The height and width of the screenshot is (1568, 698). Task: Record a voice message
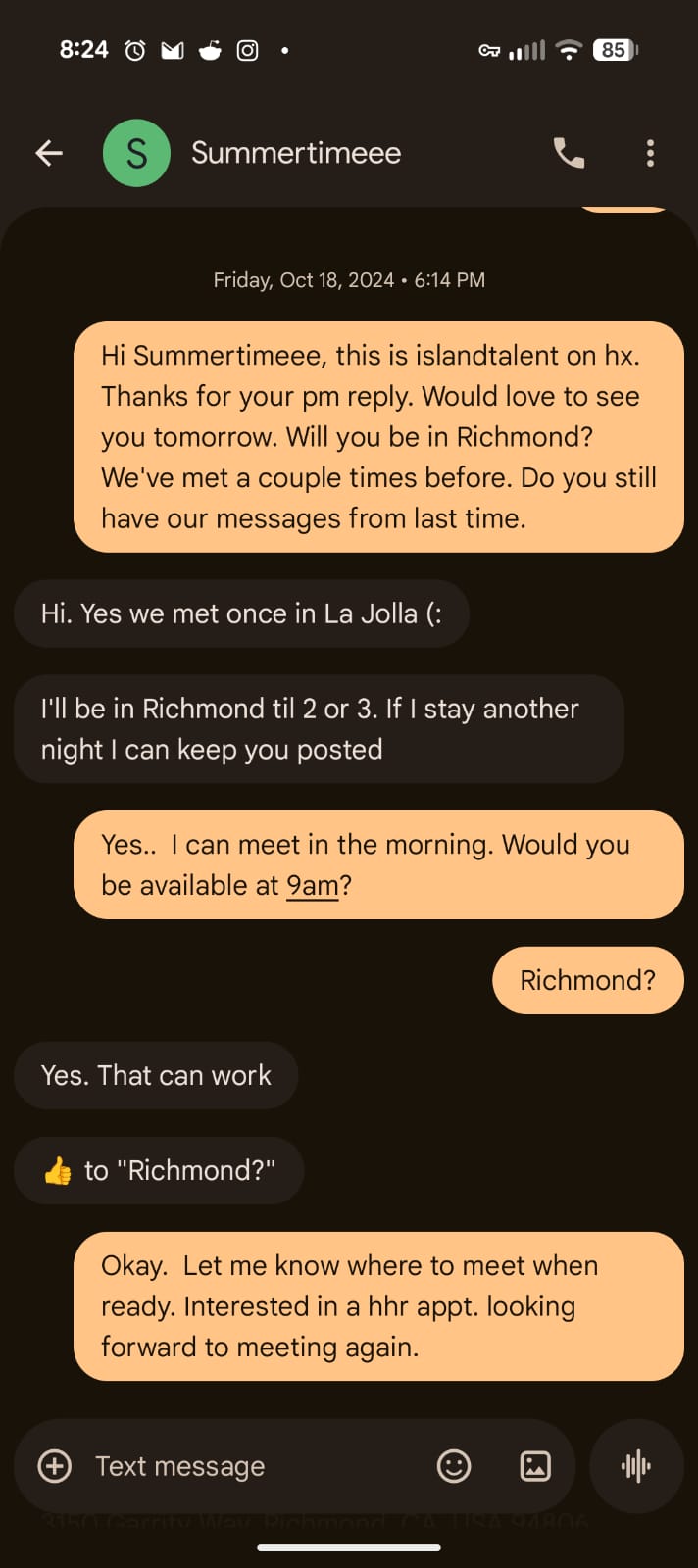click(x=636, y=1466)
